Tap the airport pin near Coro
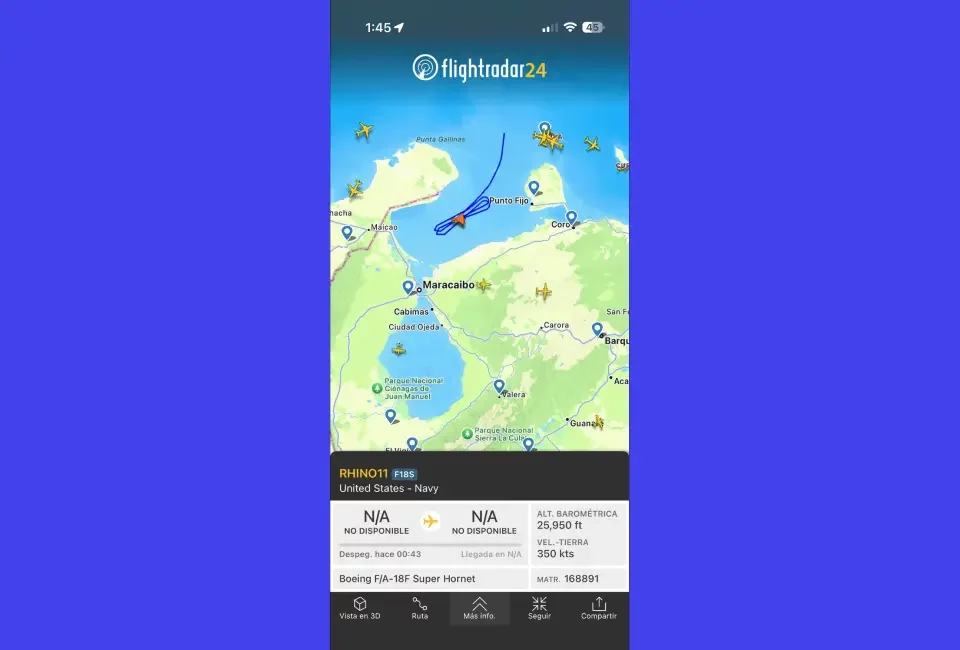The height and width of the screenshot is (650, 960). pos(571,217)
